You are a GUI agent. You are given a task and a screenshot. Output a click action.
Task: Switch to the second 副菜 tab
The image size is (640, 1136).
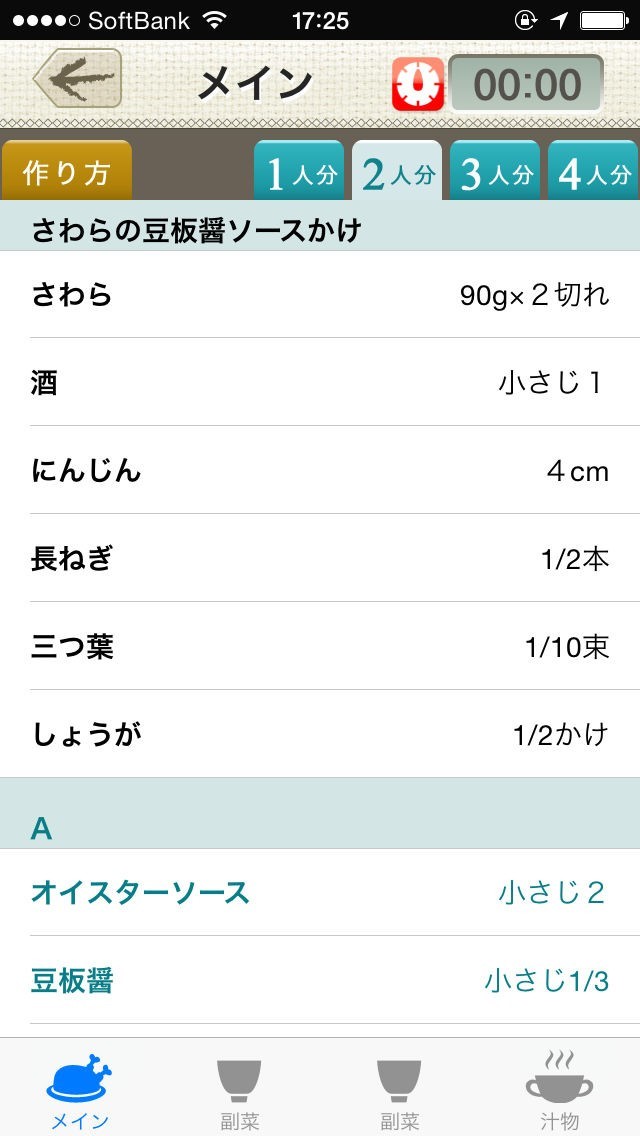click(x=399, y=1090)
